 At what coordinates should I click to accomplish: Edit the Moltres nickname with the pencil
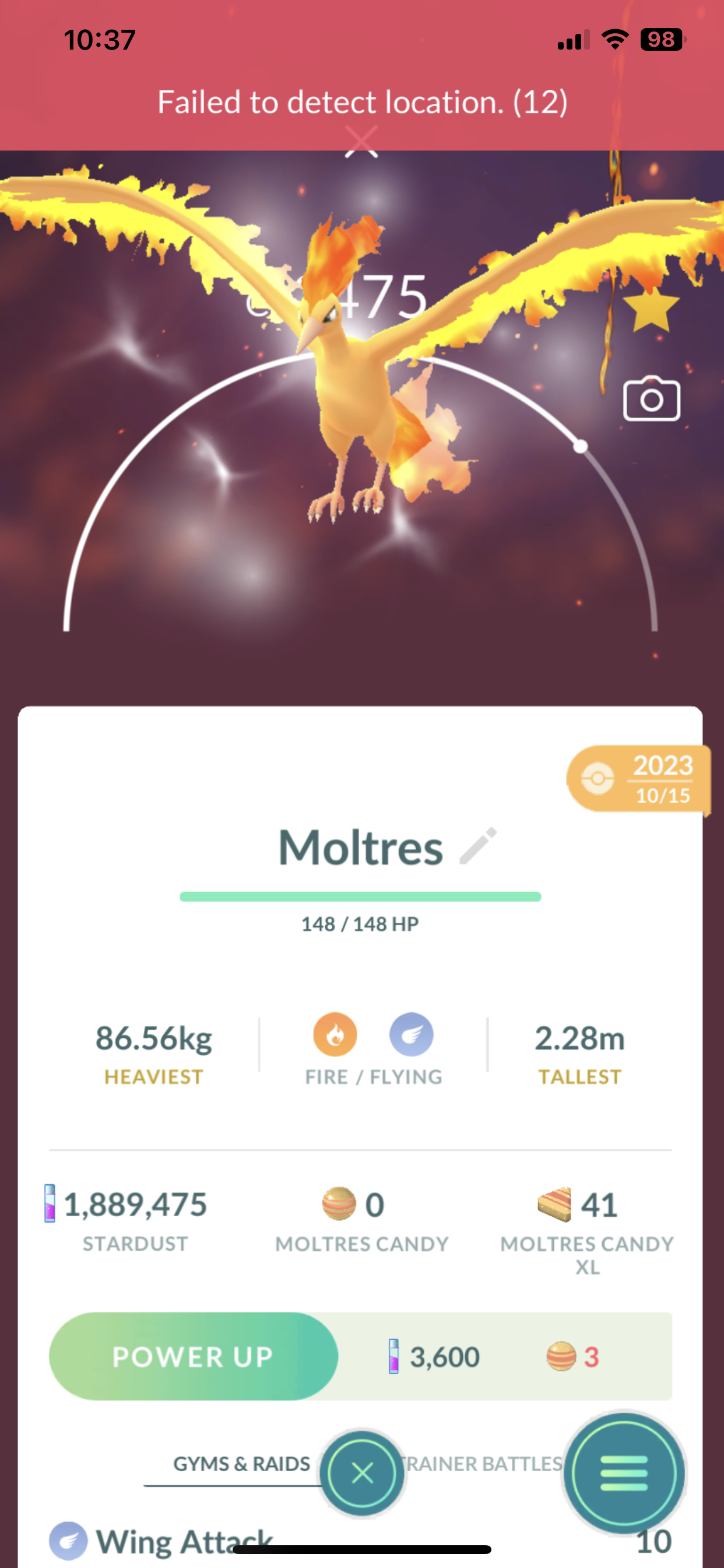point(478,846)
